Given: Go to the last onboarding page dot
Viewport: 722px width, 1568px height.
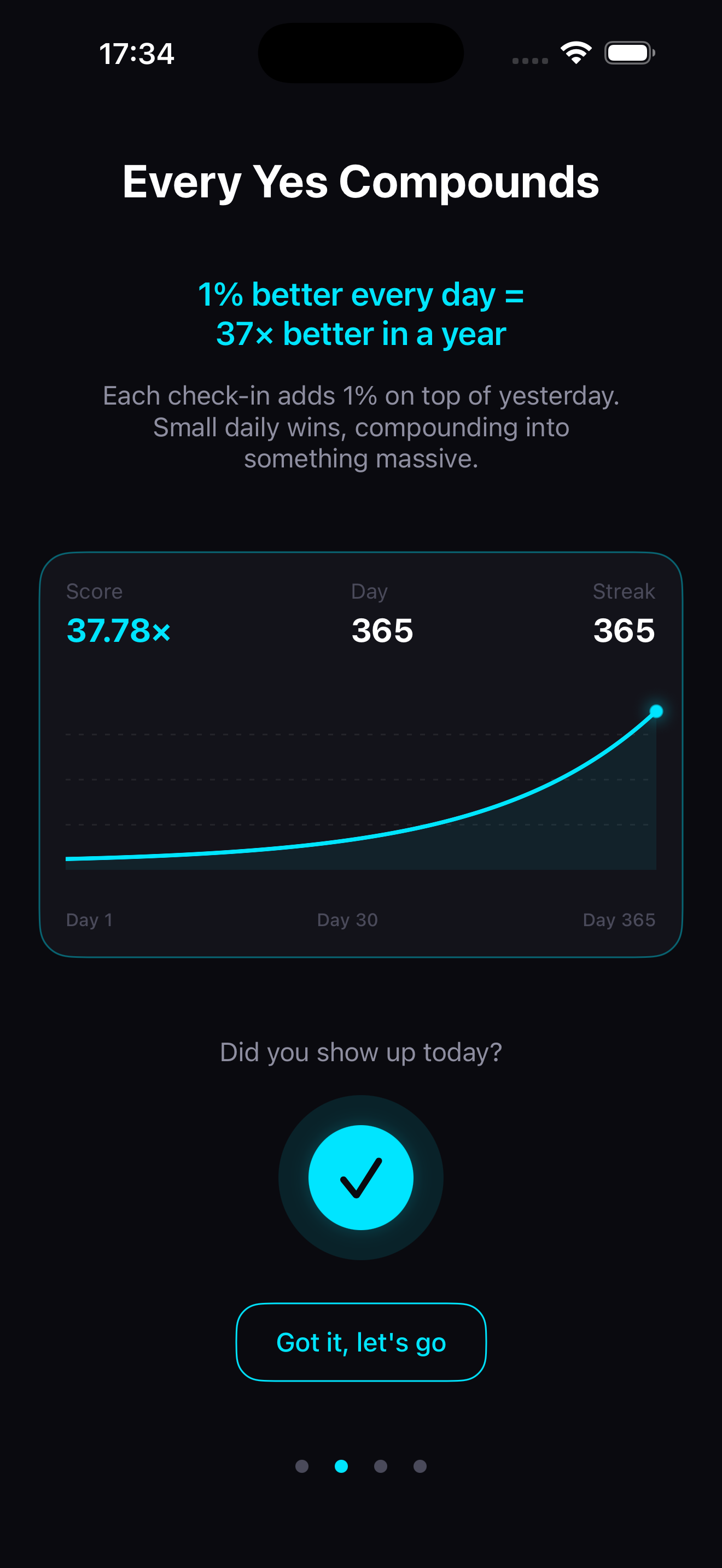Looking at the screenshot, I should coord(420,1466).
